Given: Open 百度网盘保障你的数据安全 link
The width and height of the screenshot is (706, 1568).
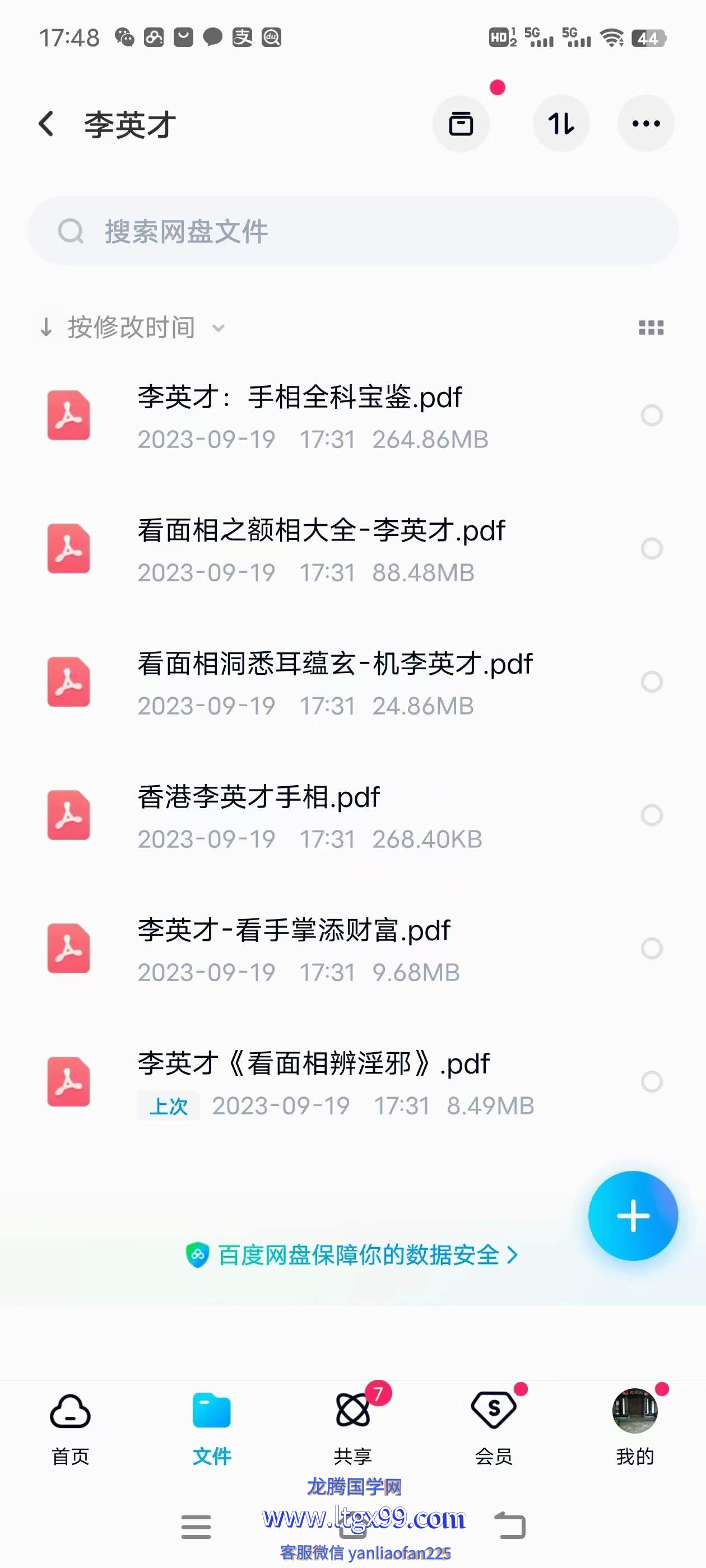Looking at the screenshot, I should tap(352, 1254).
